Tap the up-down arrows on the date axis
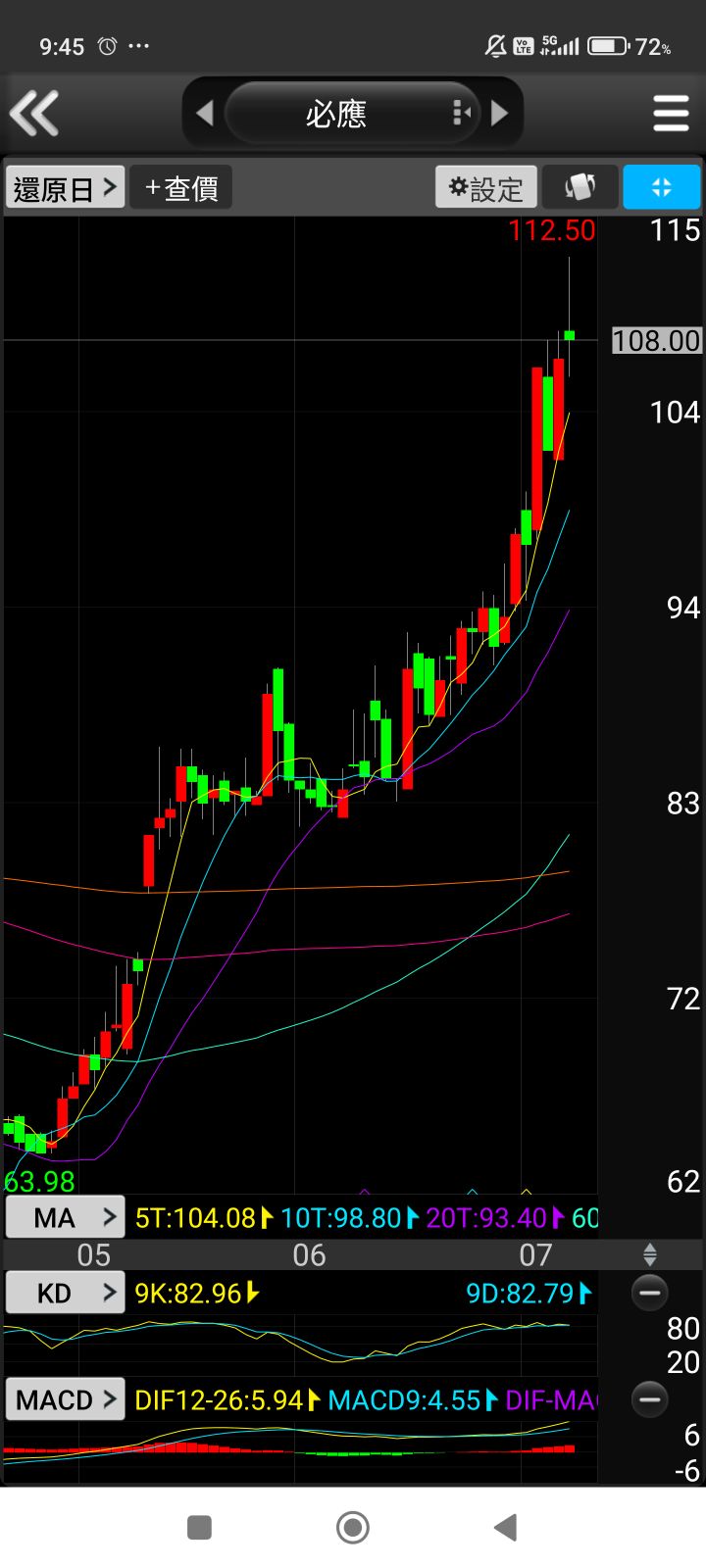Screen dimensions: 706x1568 (x=649, y=1254)
